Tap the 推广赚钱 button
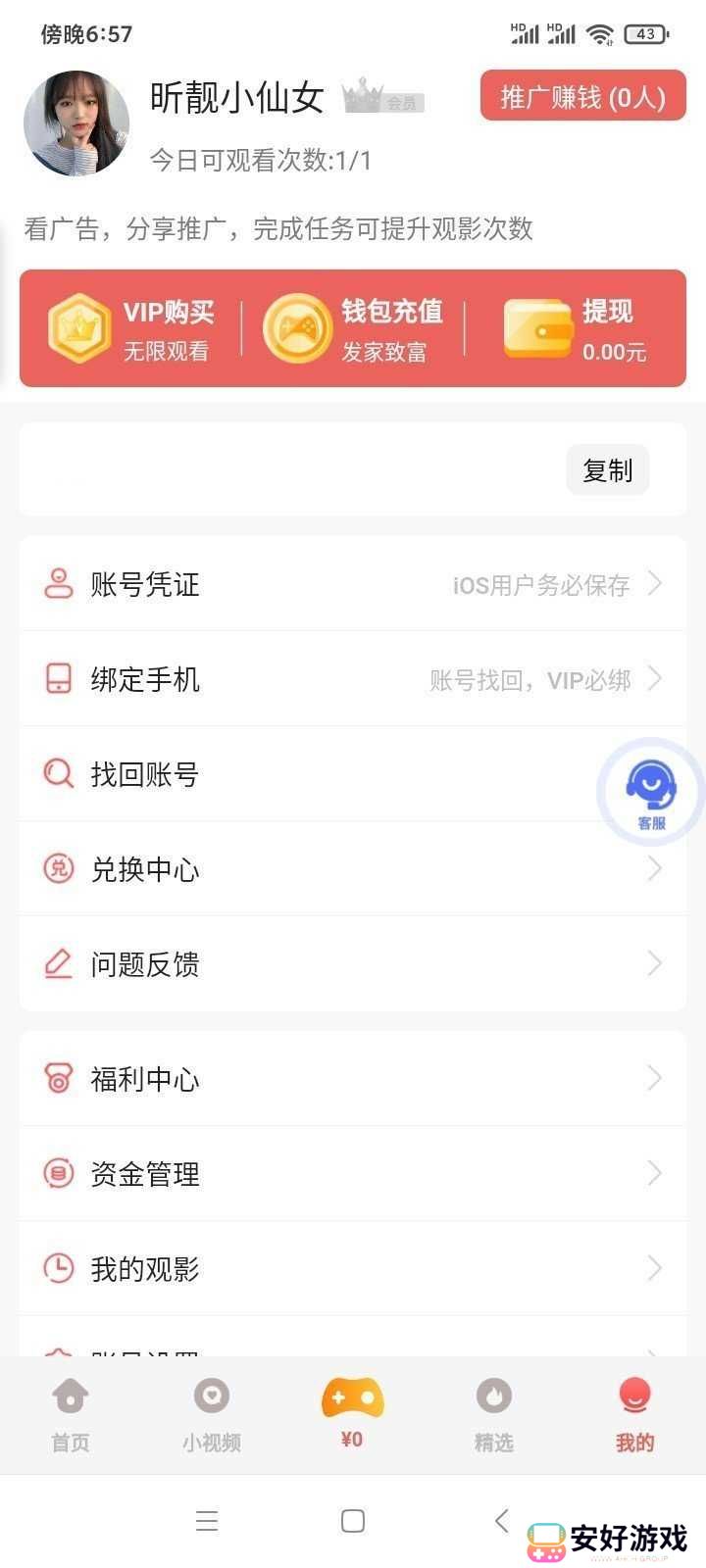706x1568 pixels. (x=582, y=96)
